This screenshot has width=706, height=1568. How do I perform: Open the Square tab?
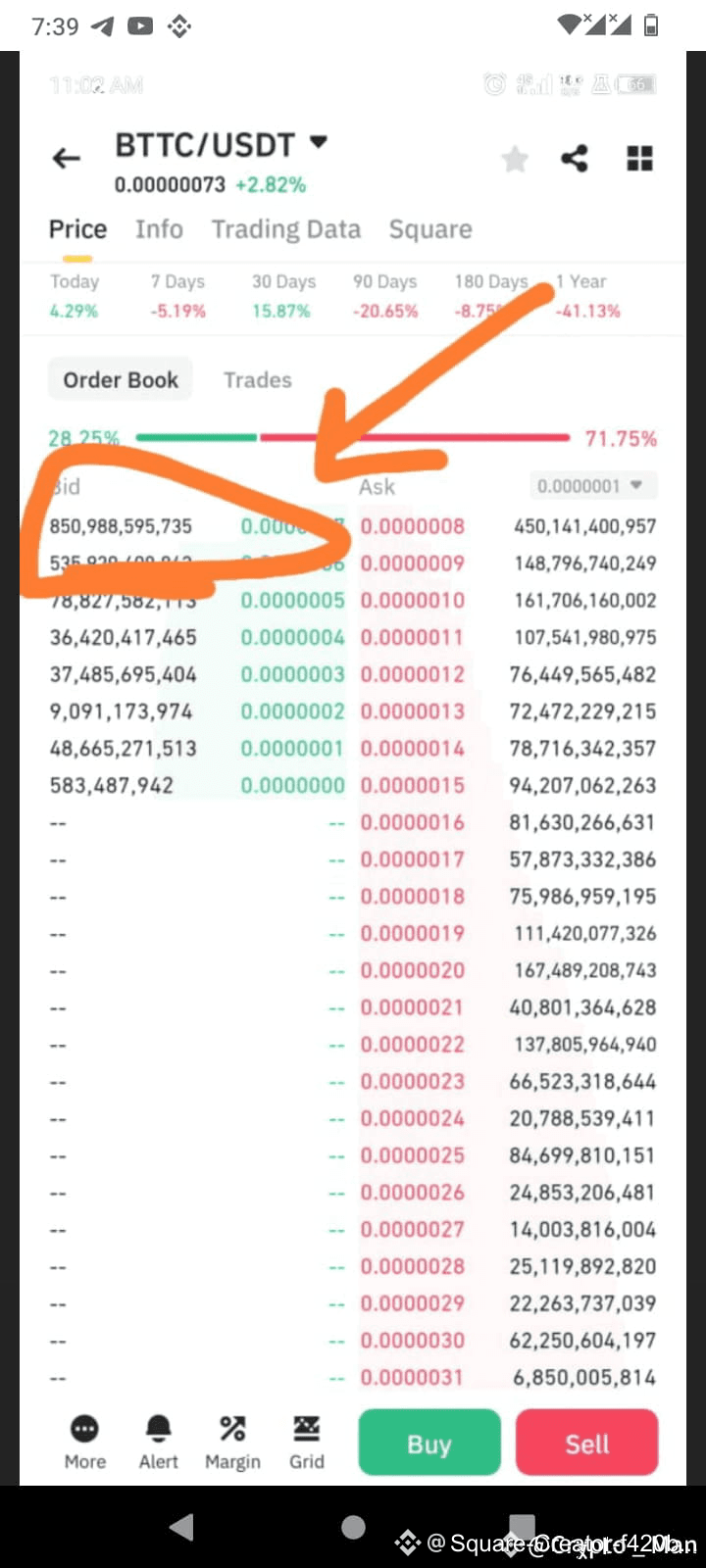430,229
